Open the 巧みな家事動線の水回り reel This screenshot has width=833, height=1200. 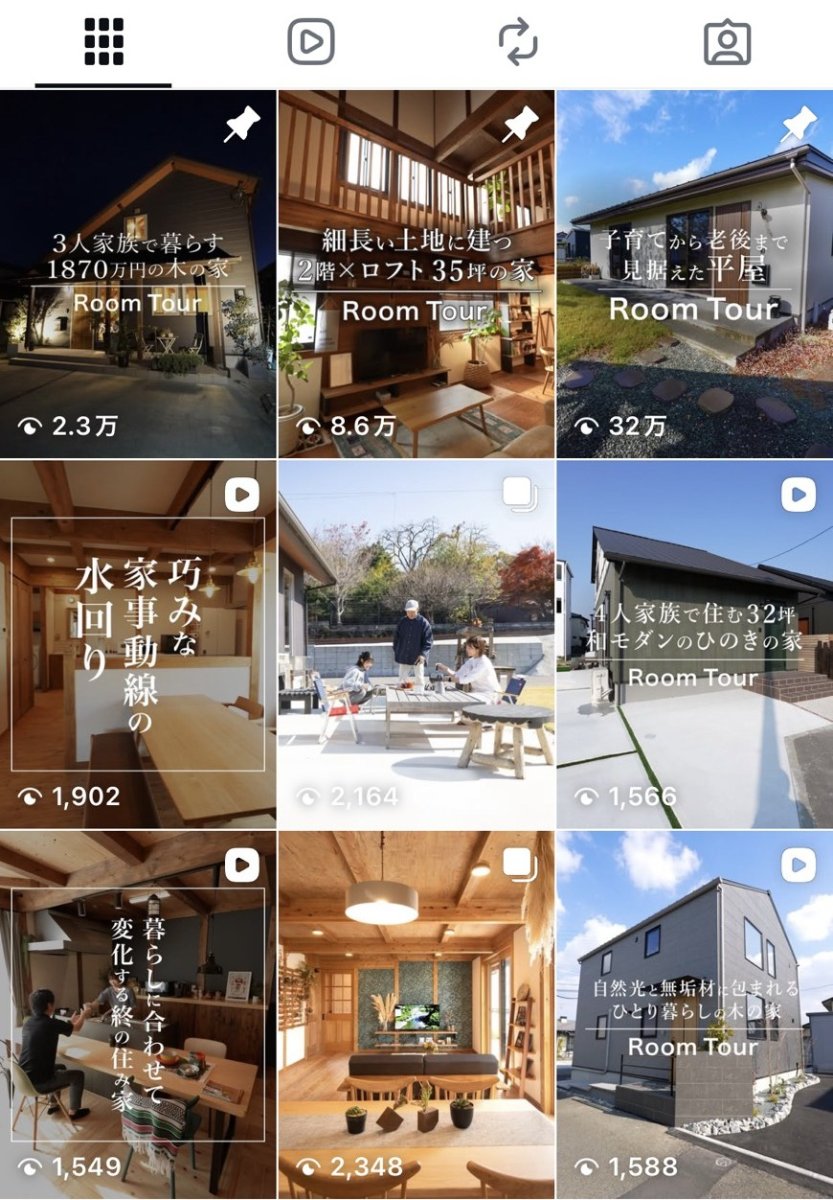tap(138, 645)
